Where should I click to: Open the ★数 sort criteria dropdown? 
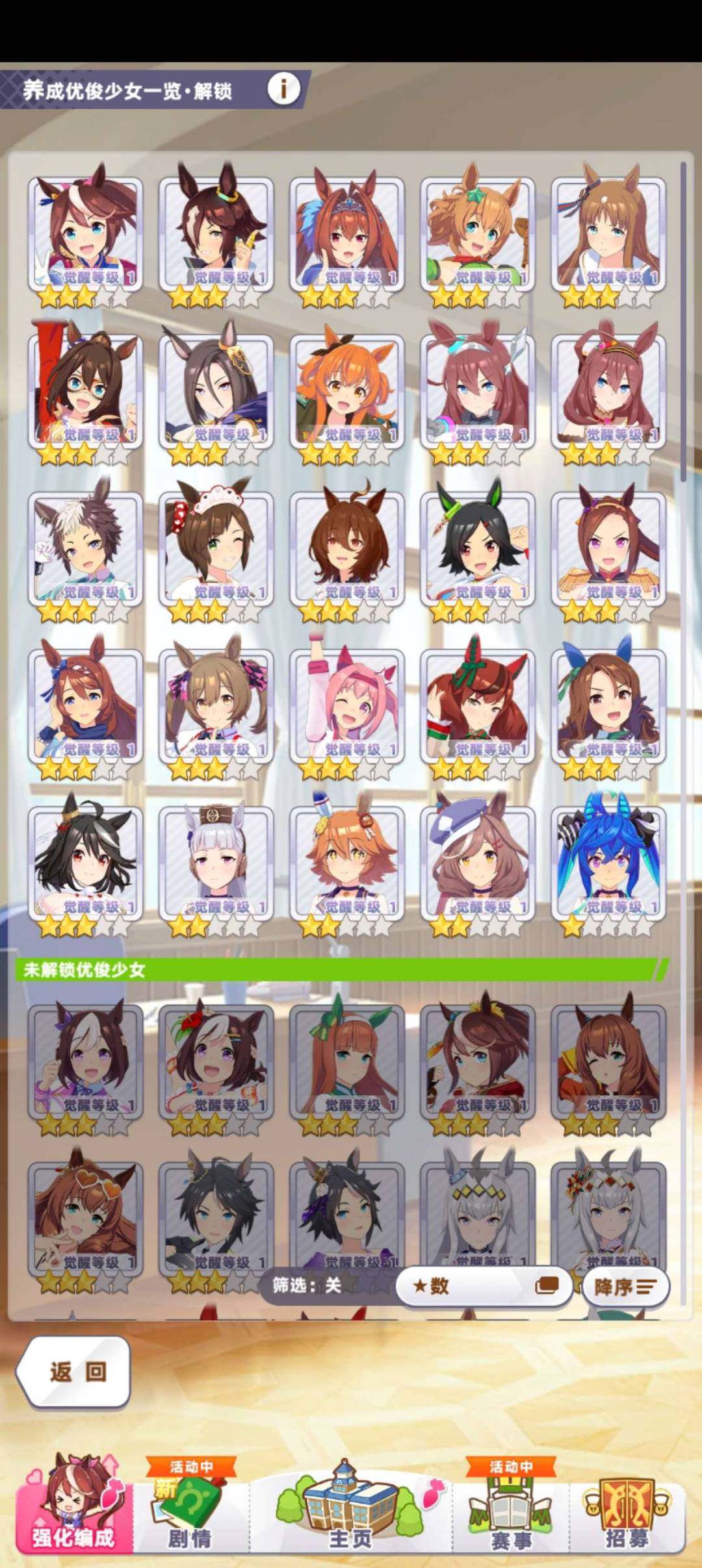[x=484, y=1285]
